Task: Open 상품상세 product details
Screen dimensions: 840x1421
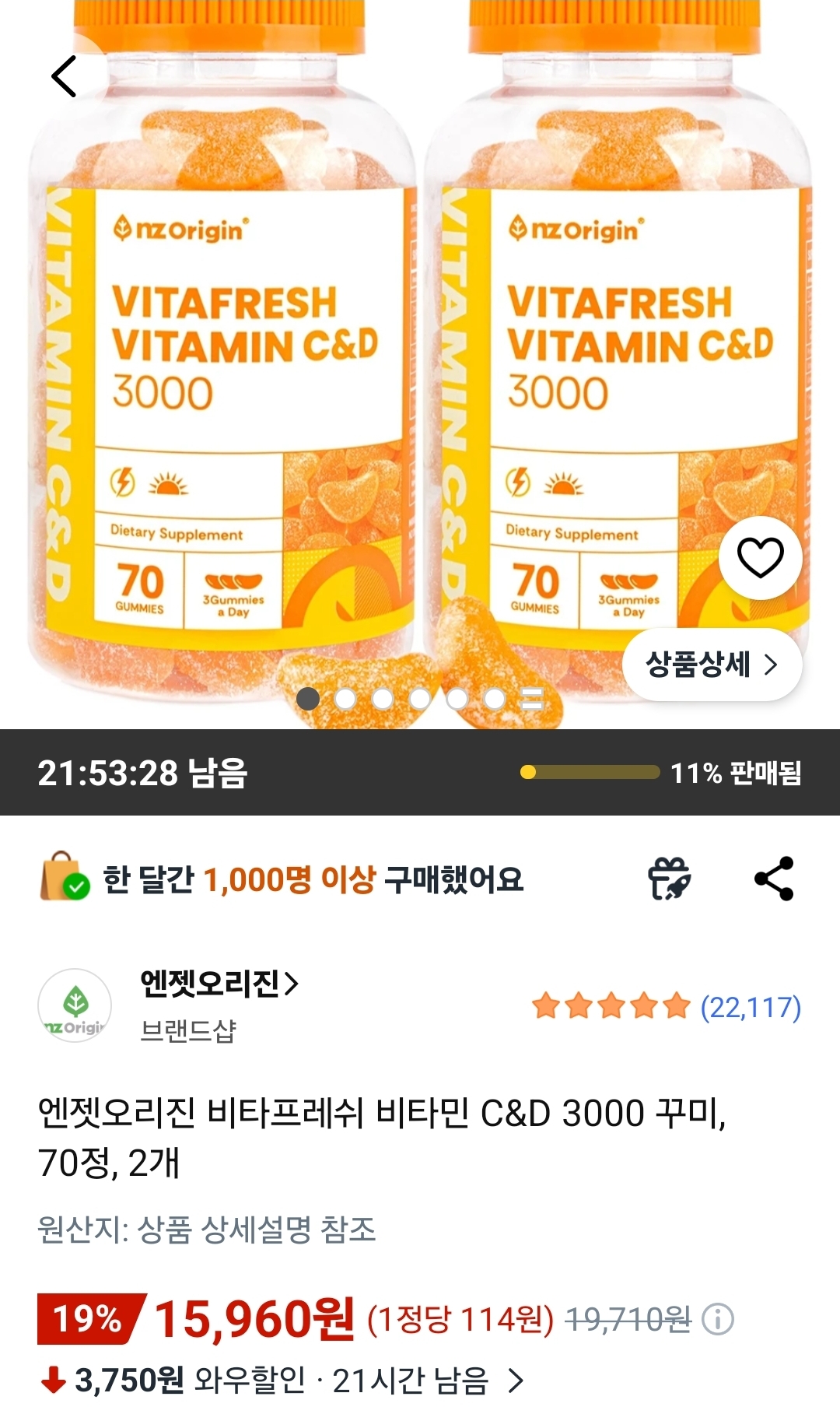Action: click(712, 665)
